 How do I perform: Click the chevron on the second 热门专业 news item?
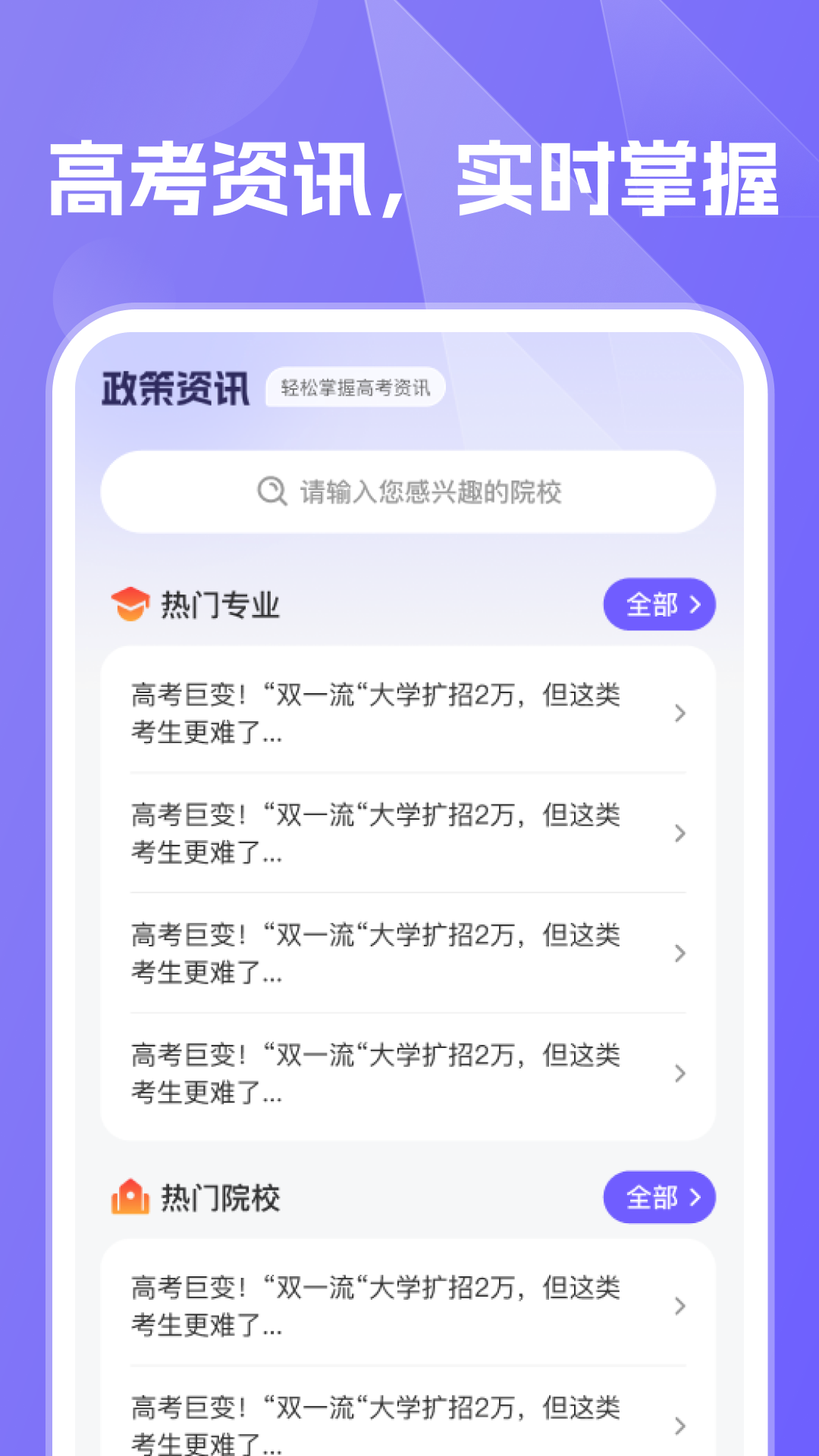click(x=679, y=834)
